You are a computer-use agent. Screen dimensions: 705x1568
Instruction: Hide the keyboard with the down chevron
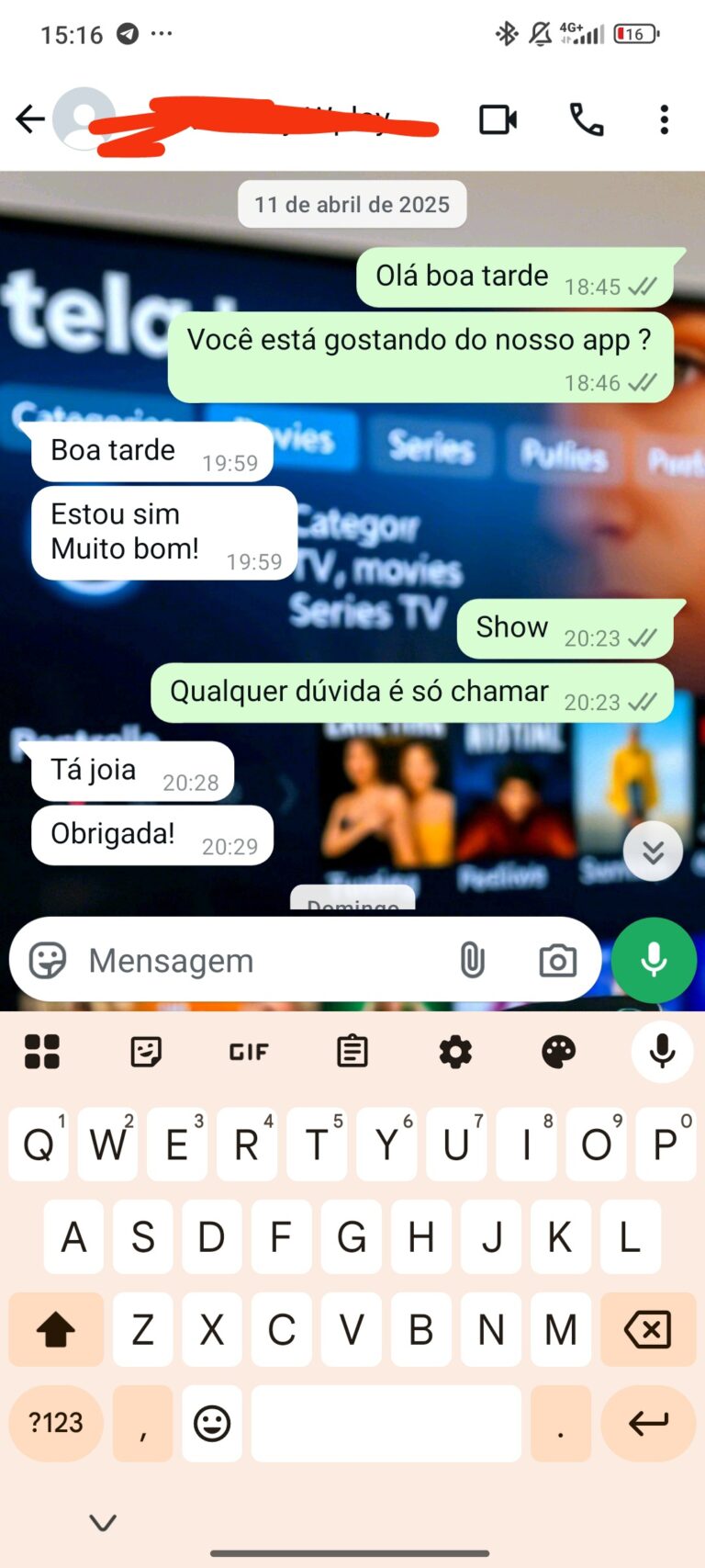click(103, 1522)
